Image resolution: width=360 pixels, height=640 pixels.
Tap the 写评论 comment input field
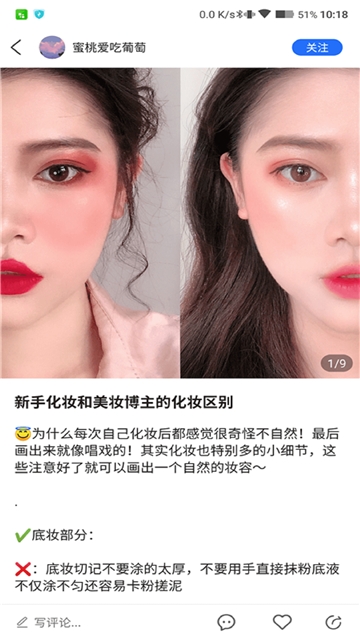tap(49, 622)
